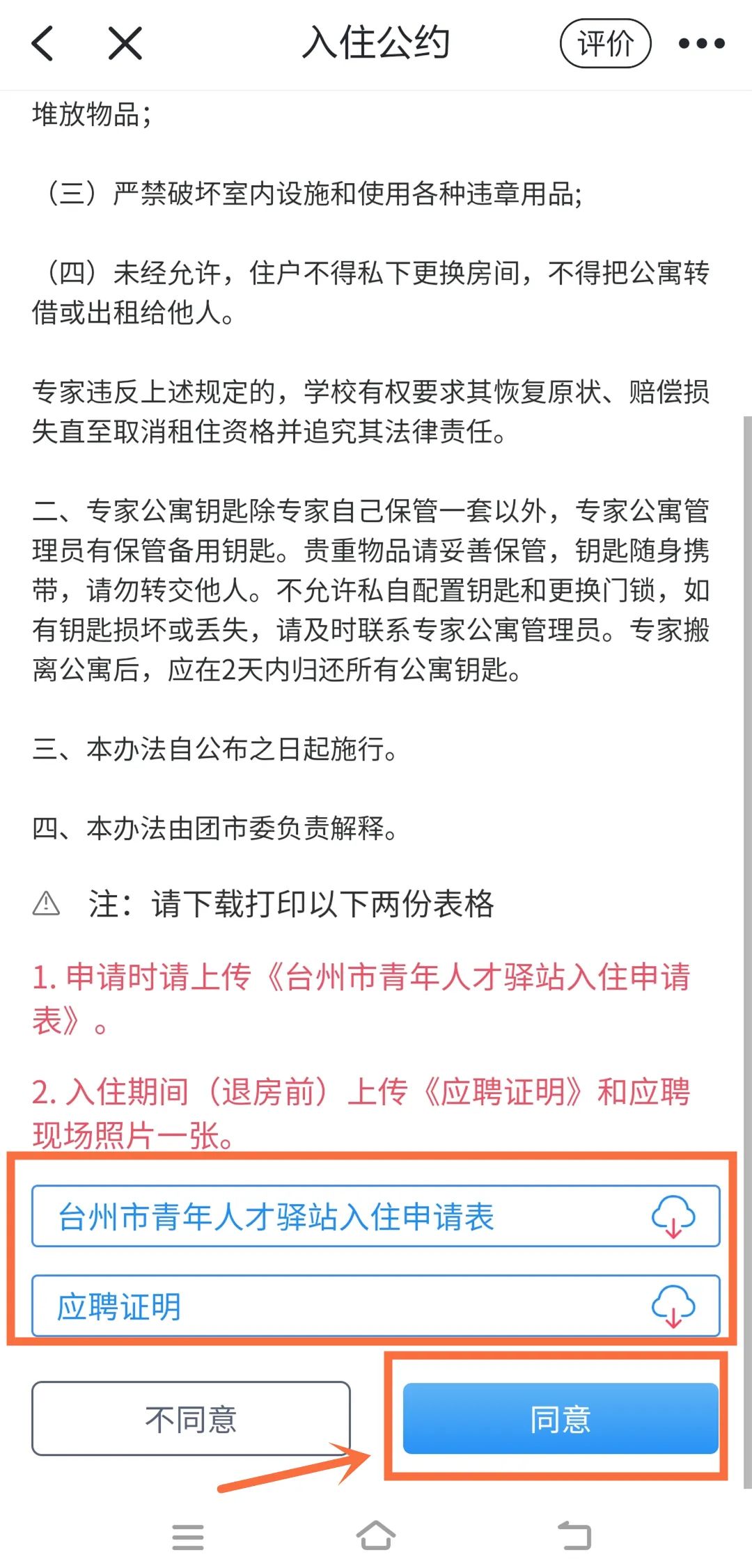Tap the back arrow icon

click(43, 42)
